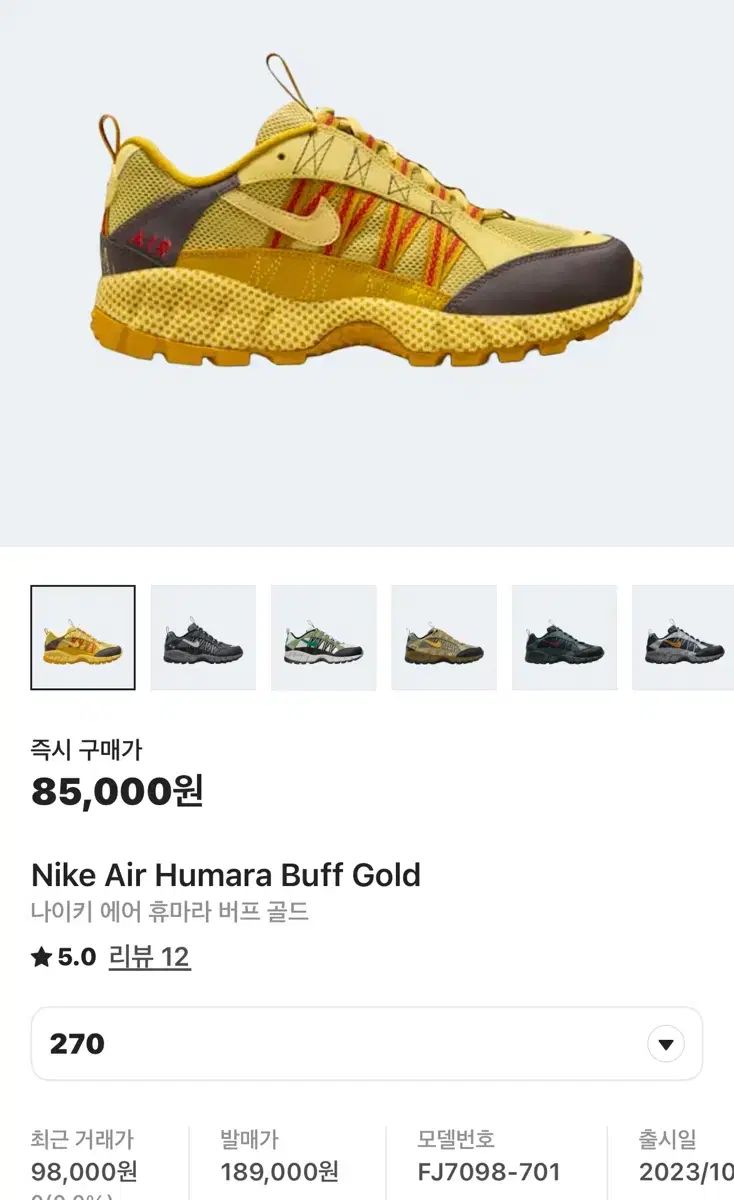Select the yellow Buff Gold shoe thumbnail
Image resolution: width=734 pixels, height=1200 pixels.
click(83, 638)
